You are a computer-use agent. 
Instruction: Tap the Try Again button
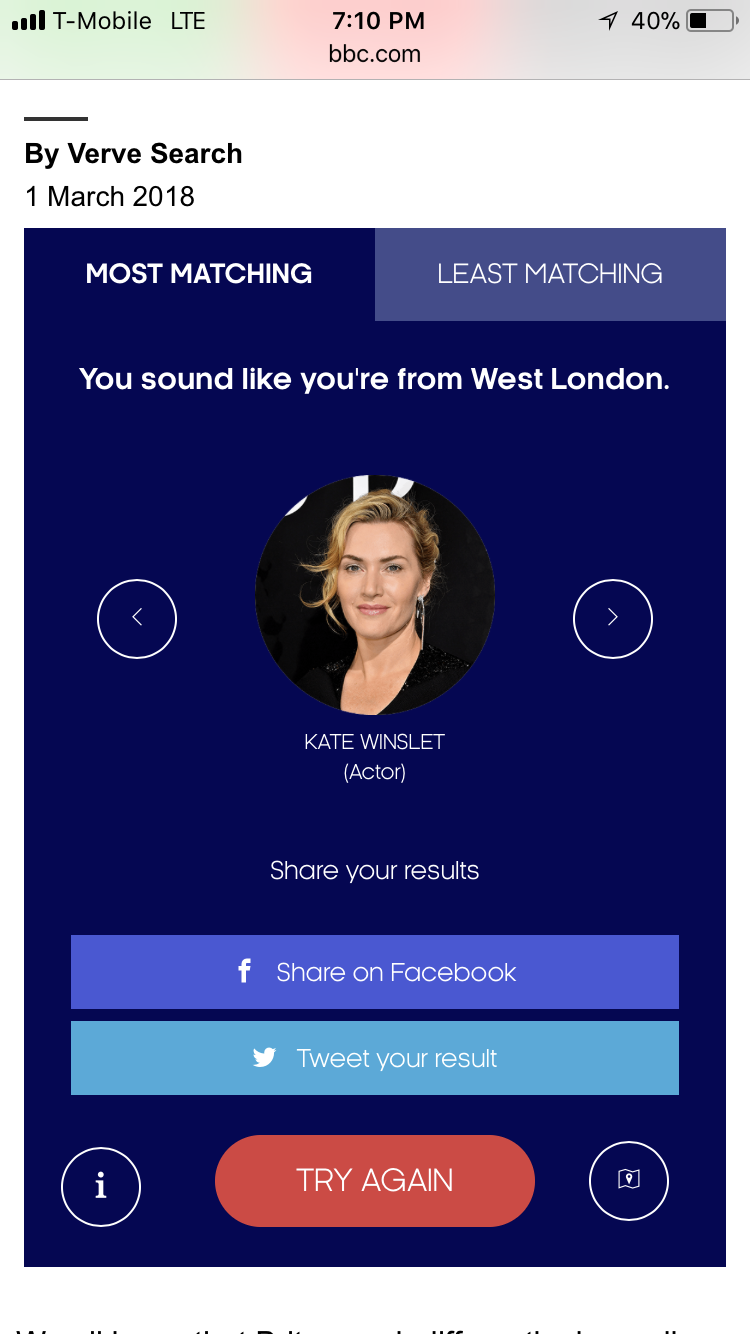click(375, 1180)
